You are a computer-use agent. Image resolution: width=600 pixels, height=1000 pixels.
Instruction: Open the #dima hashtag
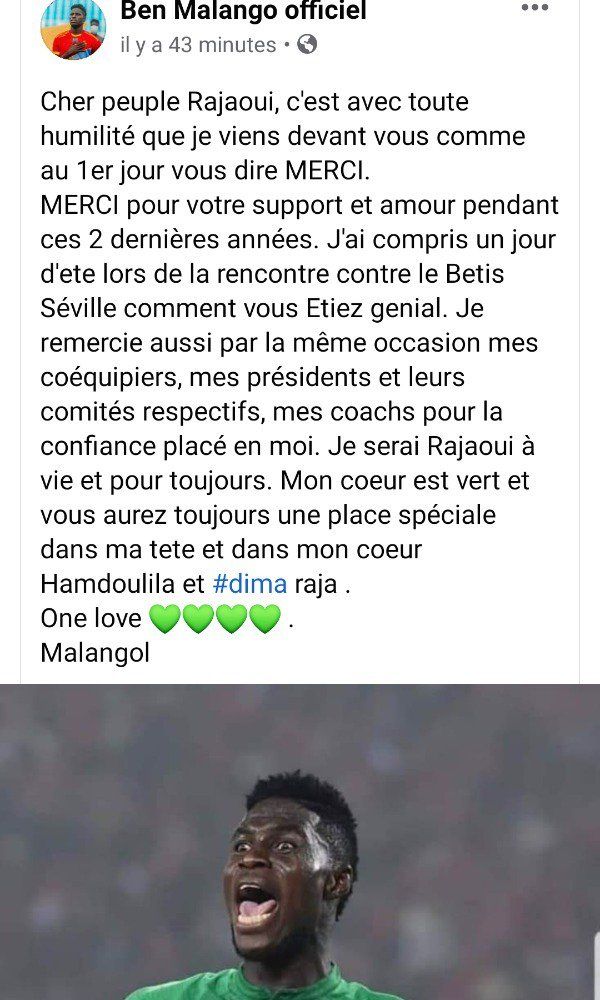(250, 584)
